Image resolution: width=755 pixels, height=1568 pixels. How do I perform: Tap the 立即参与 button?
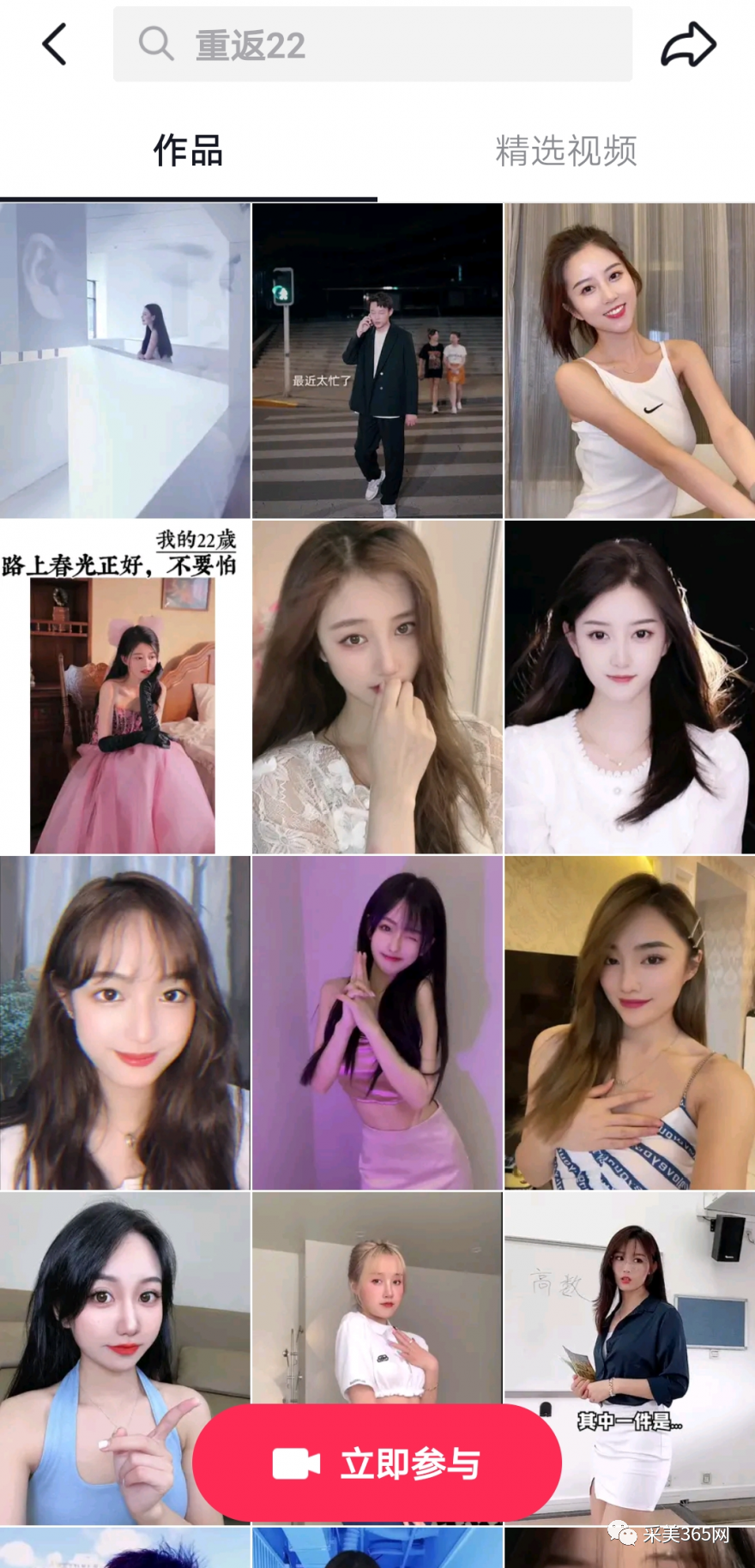point(377,1462)
